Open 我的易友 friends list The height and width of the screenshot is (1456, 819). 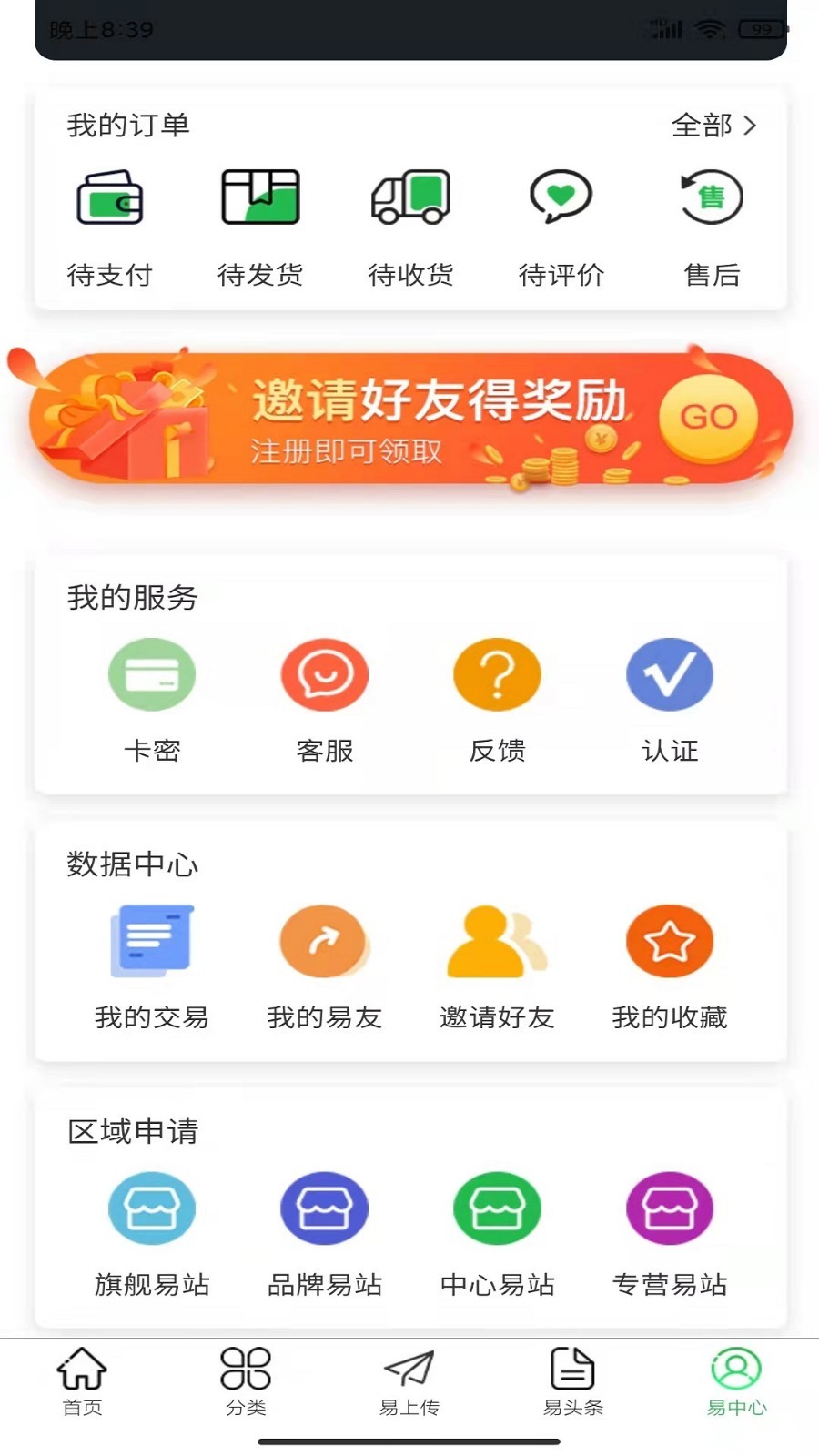click(325, 966)
